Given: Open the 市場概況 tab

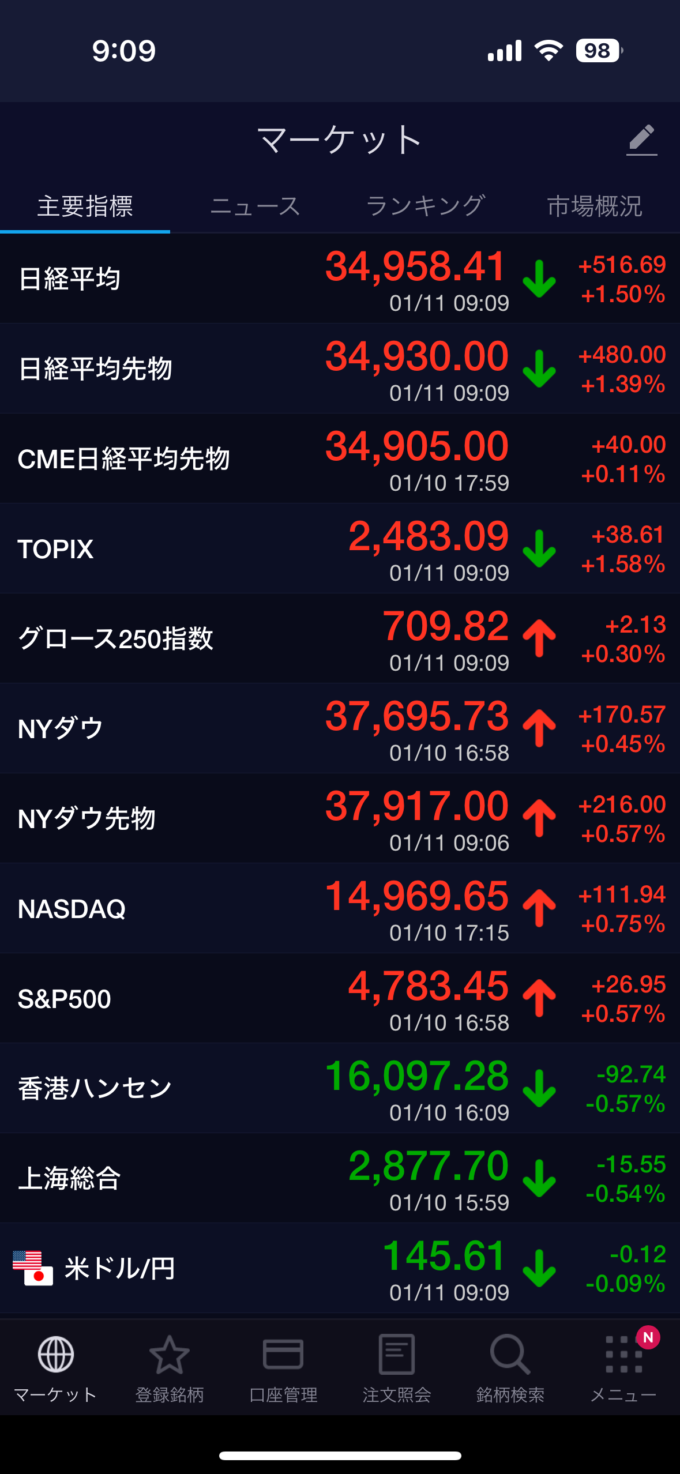Looking at the screenshot, I should click(x=594, y=206).
